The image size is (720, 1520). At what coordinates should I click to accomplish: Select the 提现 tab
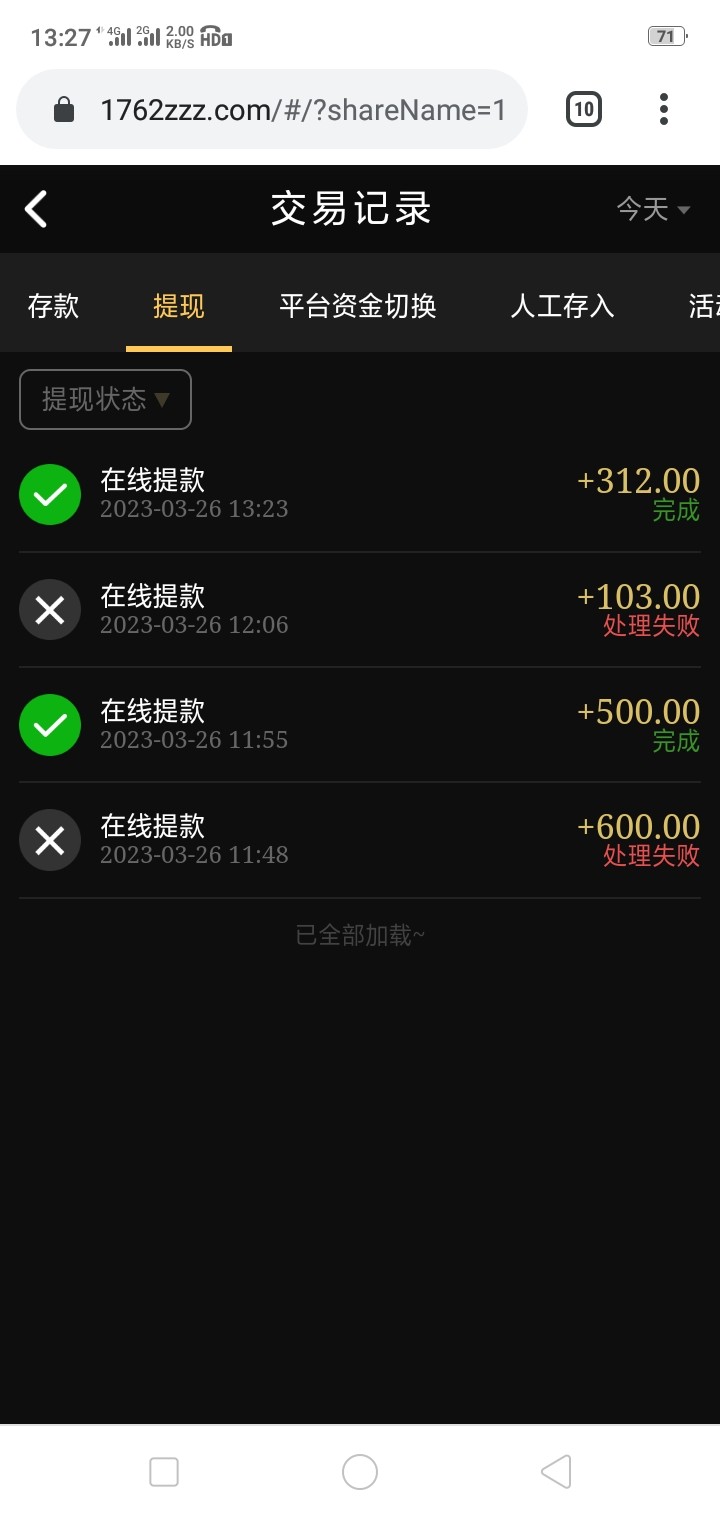(179, 306)
